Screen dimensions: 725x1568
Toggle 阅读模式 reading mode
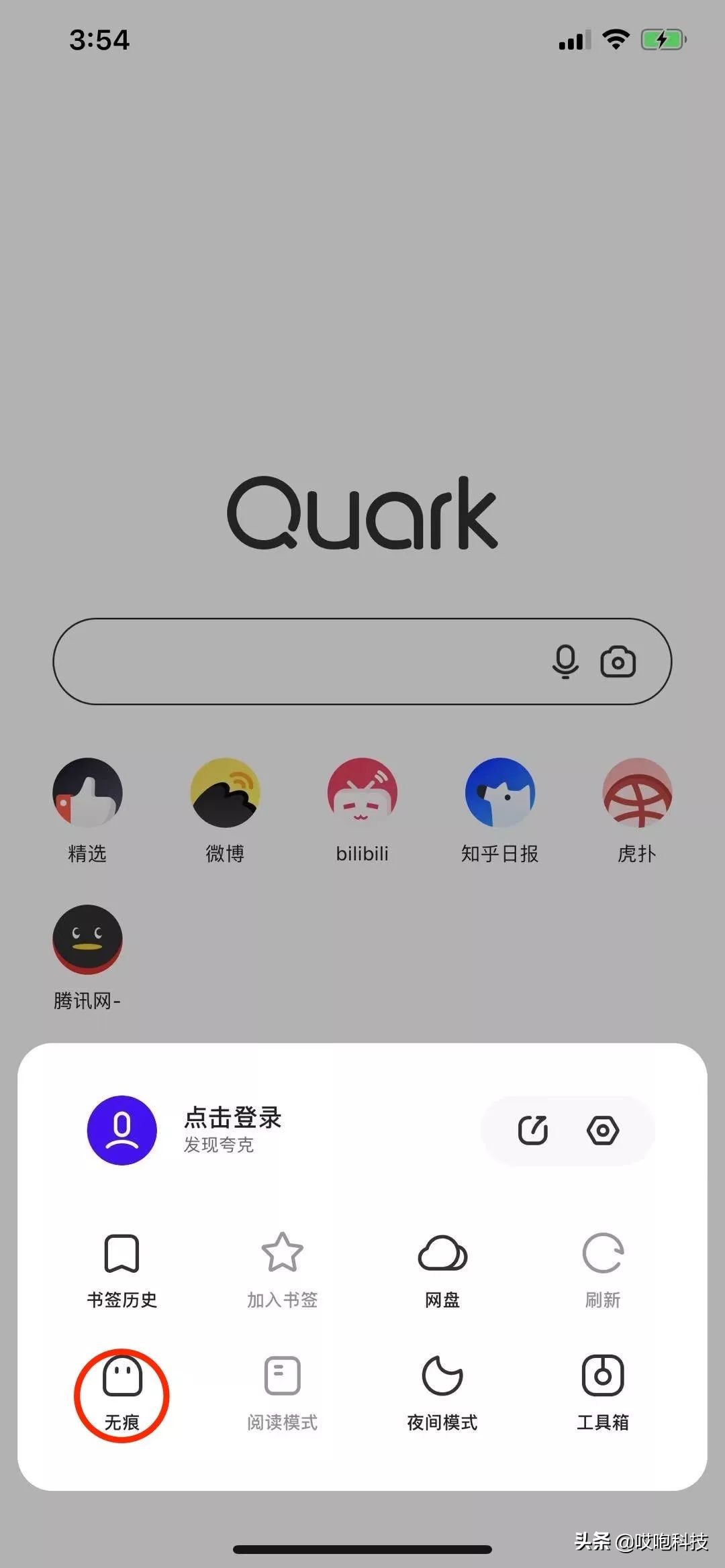281,1389
